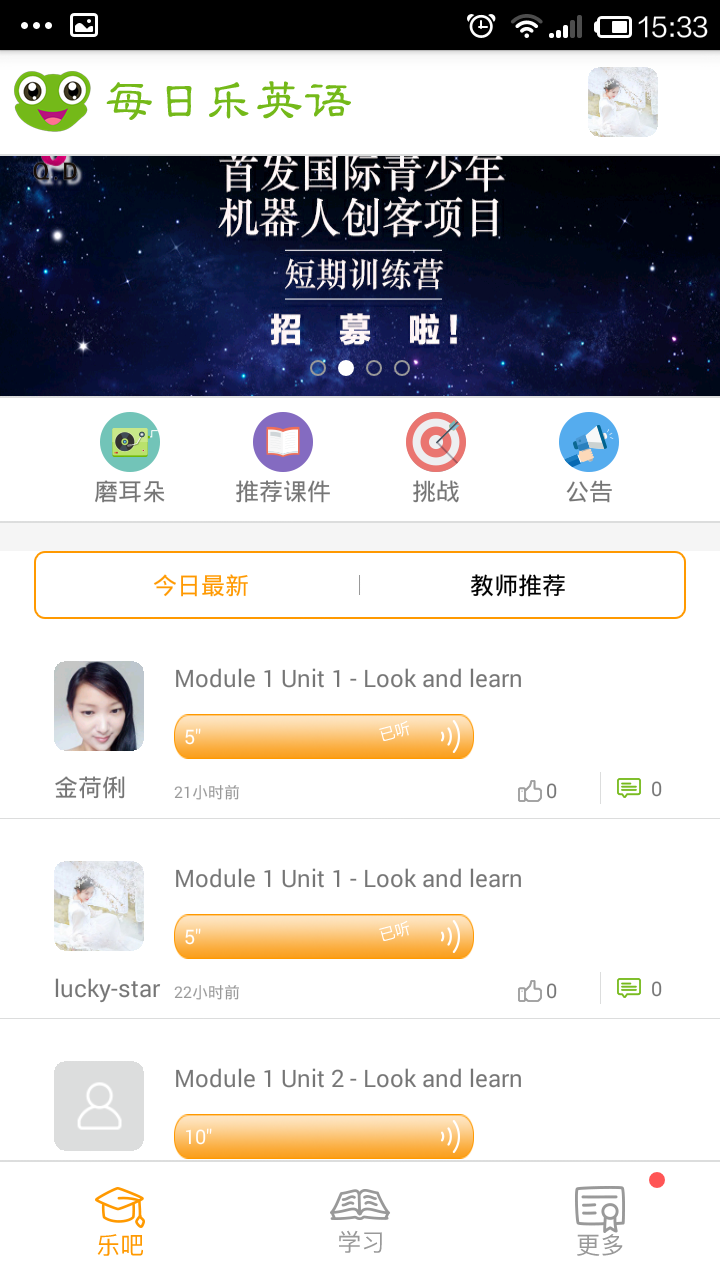Open the 挑战 challenge section
Viewport: 720px width, 1280px height.
[436, 458]
